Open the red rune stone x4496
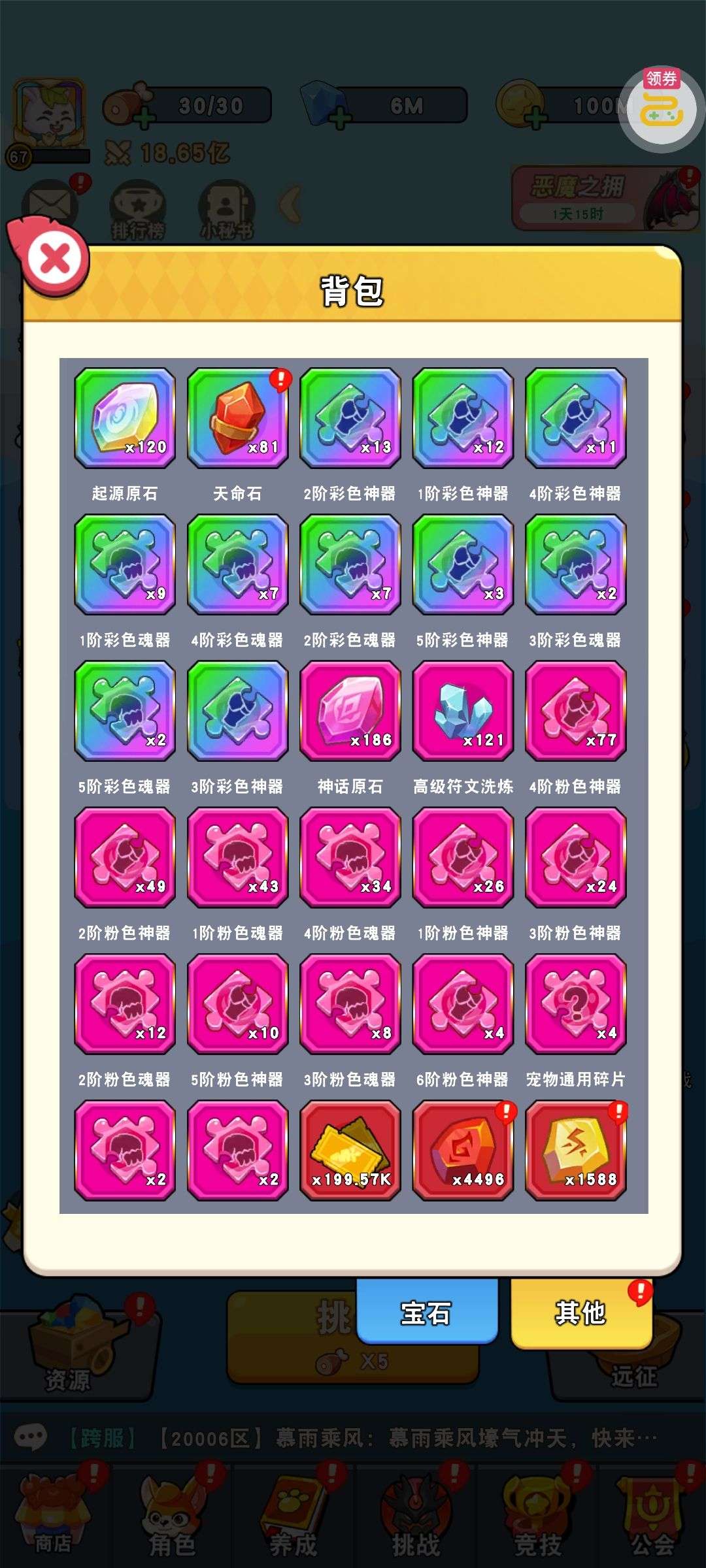The height and width of the screenshot is (1568, 706). coord(463,1150)
